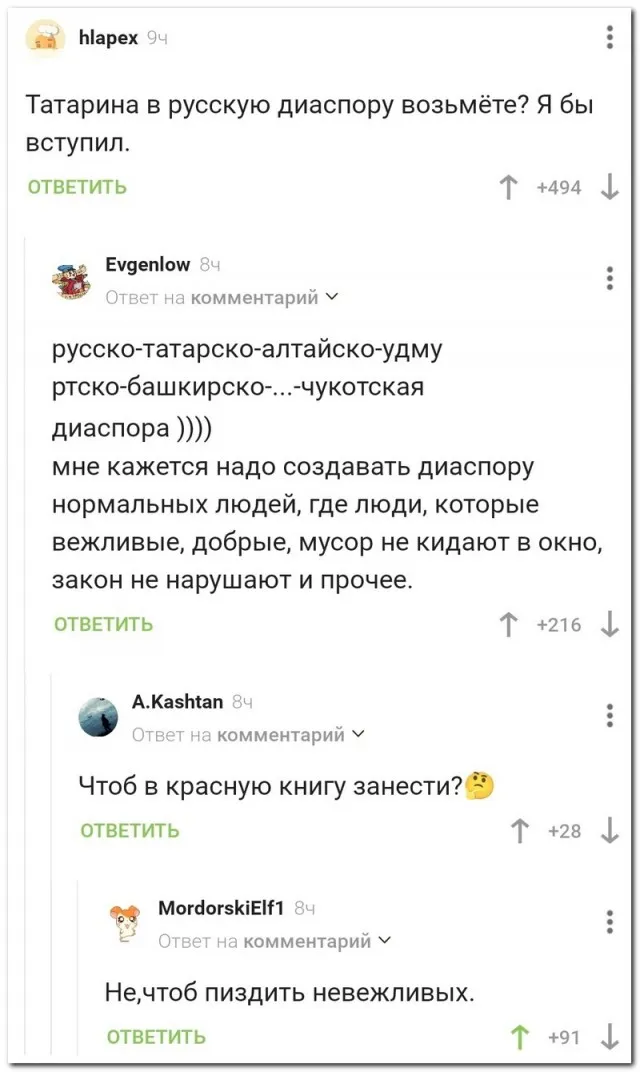Downvote MordorskiElf1's comment
Image resolution: width=640 pixels, height=1072 pixels.
coord(609,1037)
